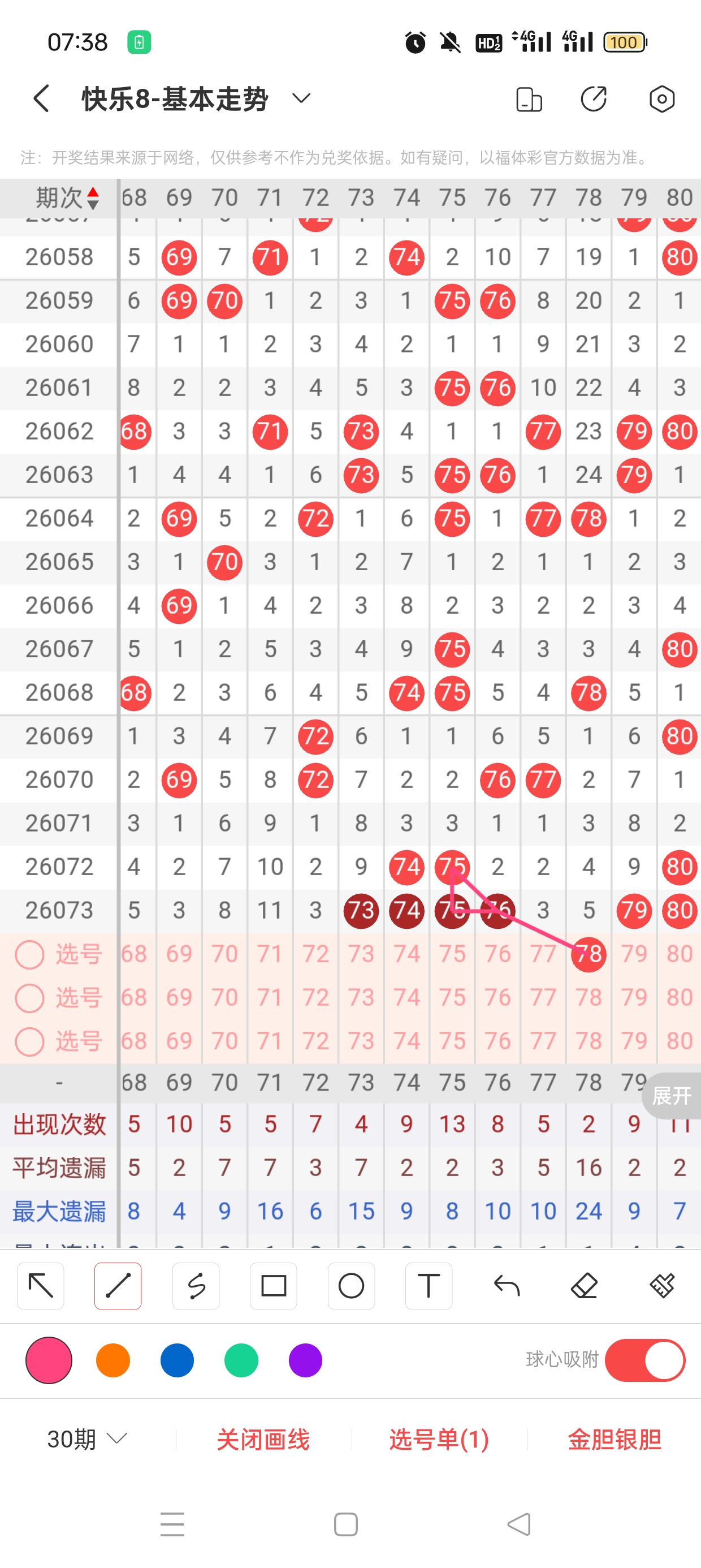Share the trend chart

click(593, 98)
